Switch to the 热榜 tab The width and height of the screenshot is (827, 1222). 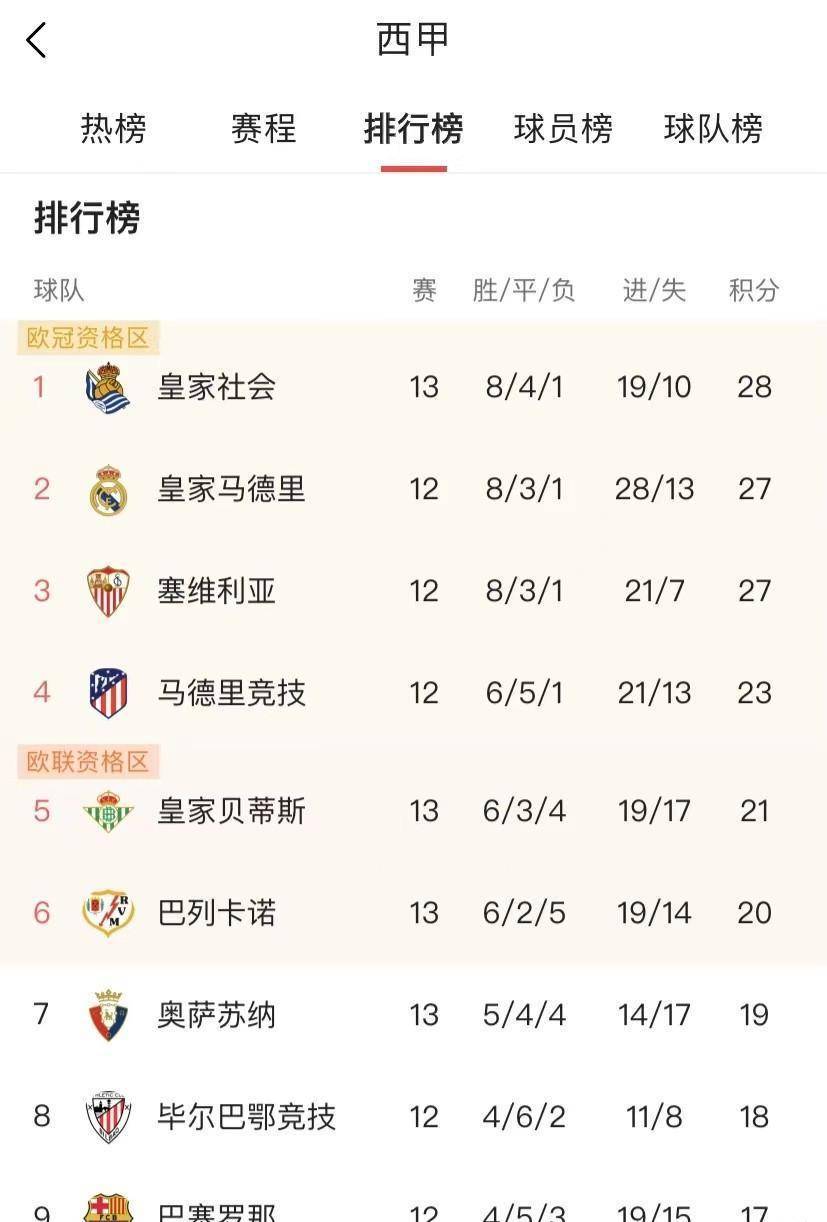pos(113,129)
